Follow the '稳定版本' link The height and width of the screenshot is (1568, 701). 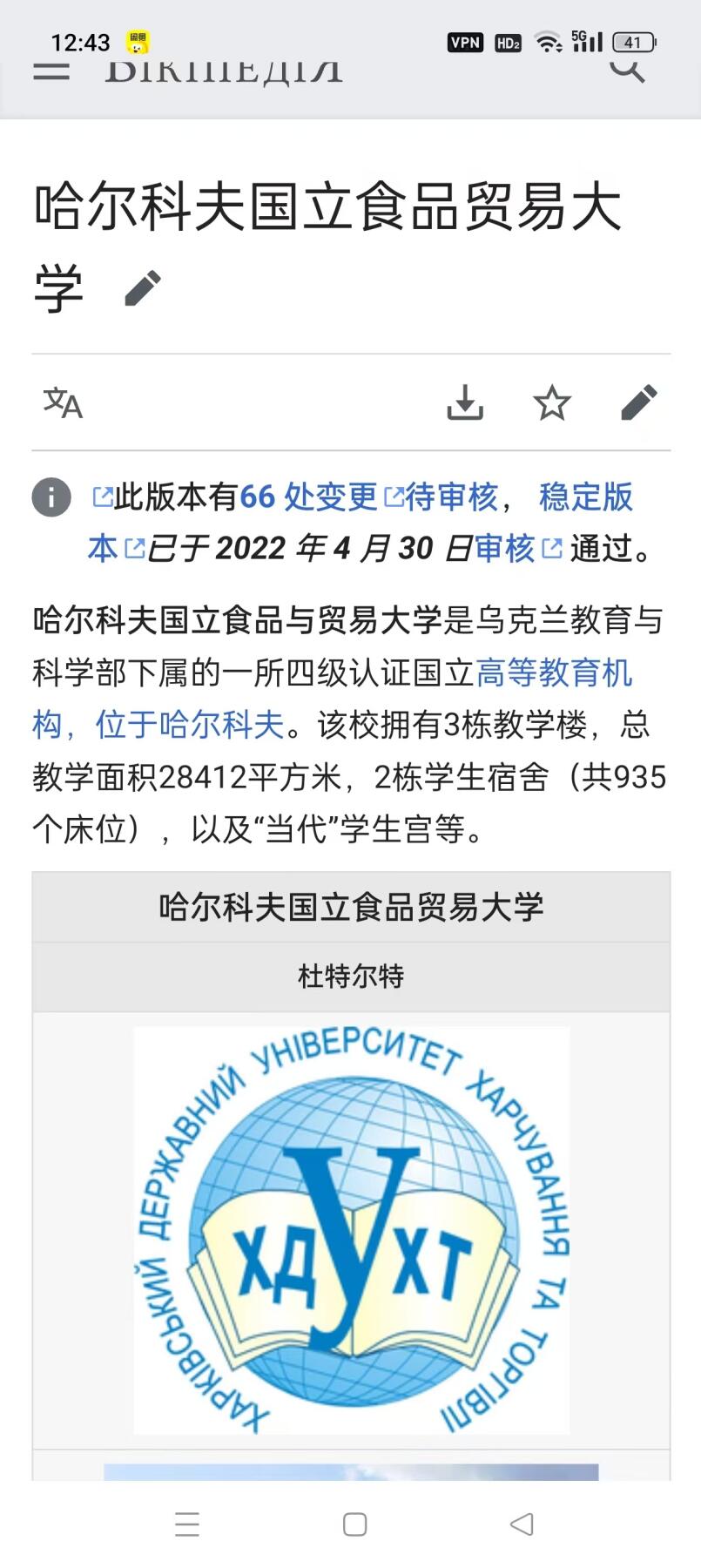click(585, 497)
